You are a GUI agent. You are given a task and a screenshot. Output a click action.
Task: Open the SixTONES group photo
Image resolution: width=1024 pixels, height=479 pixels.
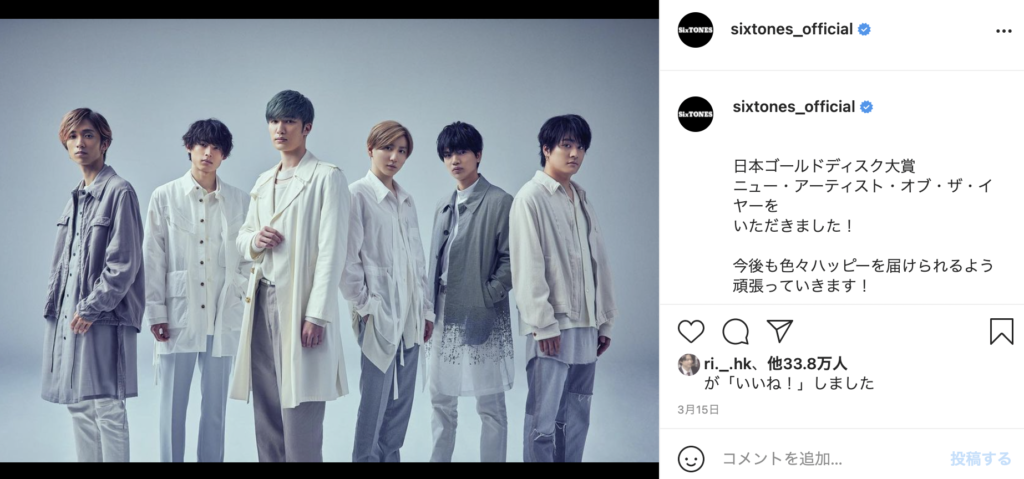point(329,240)
